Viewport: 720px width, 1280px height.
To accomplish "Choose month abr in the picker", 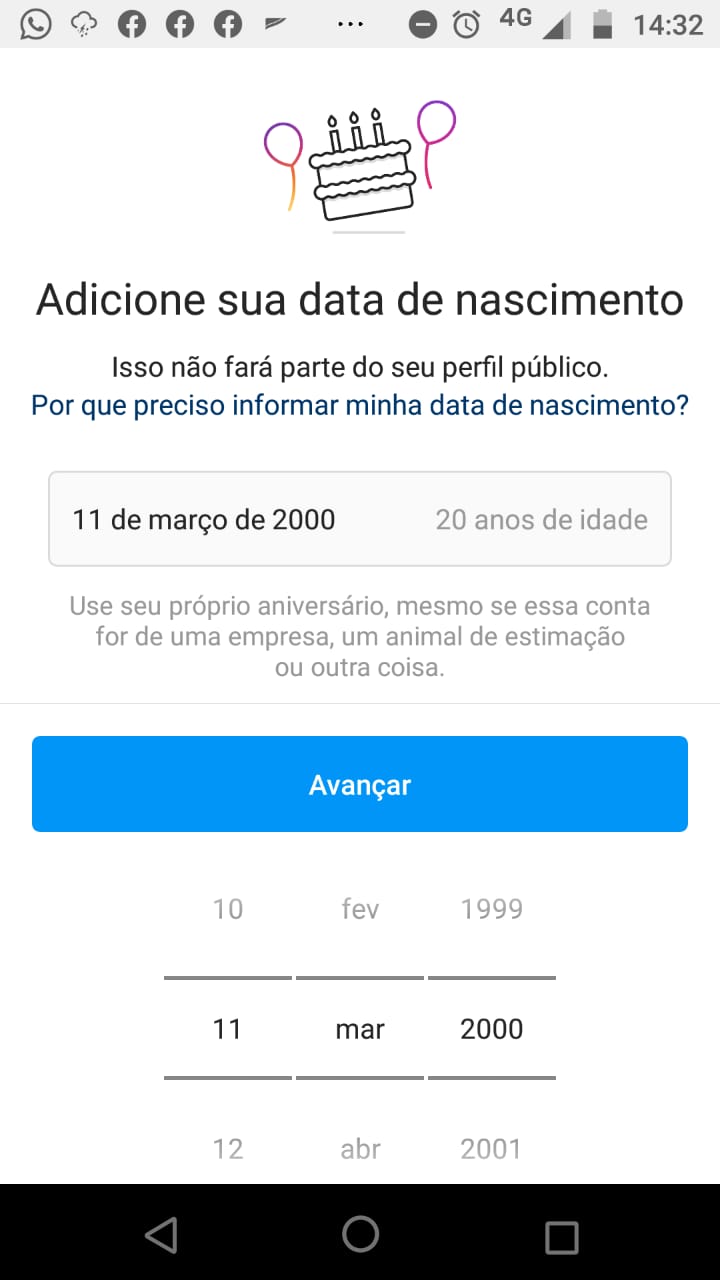I will tap(360, 1149).
